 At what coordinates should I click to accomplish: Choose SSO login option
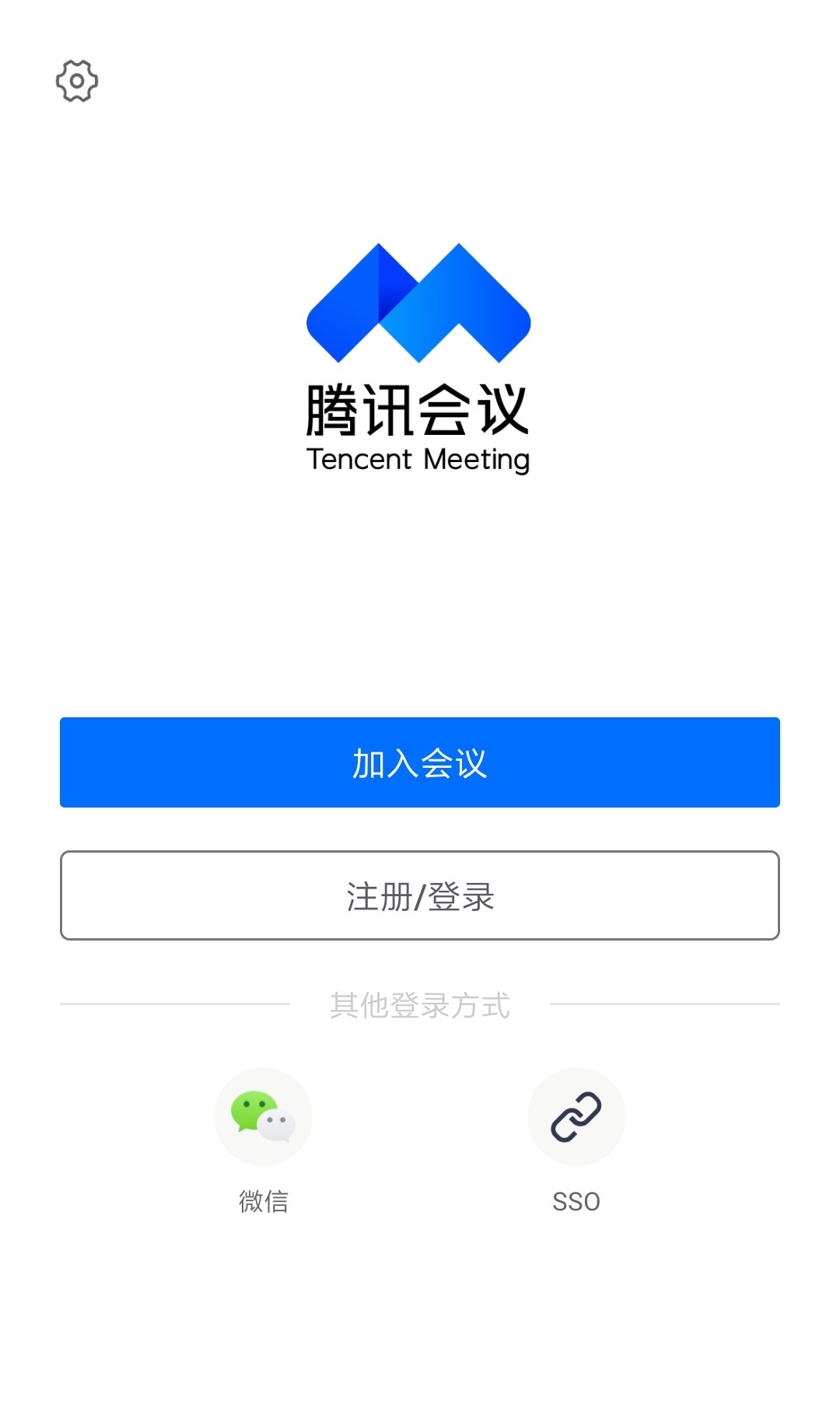(576, 1117)
